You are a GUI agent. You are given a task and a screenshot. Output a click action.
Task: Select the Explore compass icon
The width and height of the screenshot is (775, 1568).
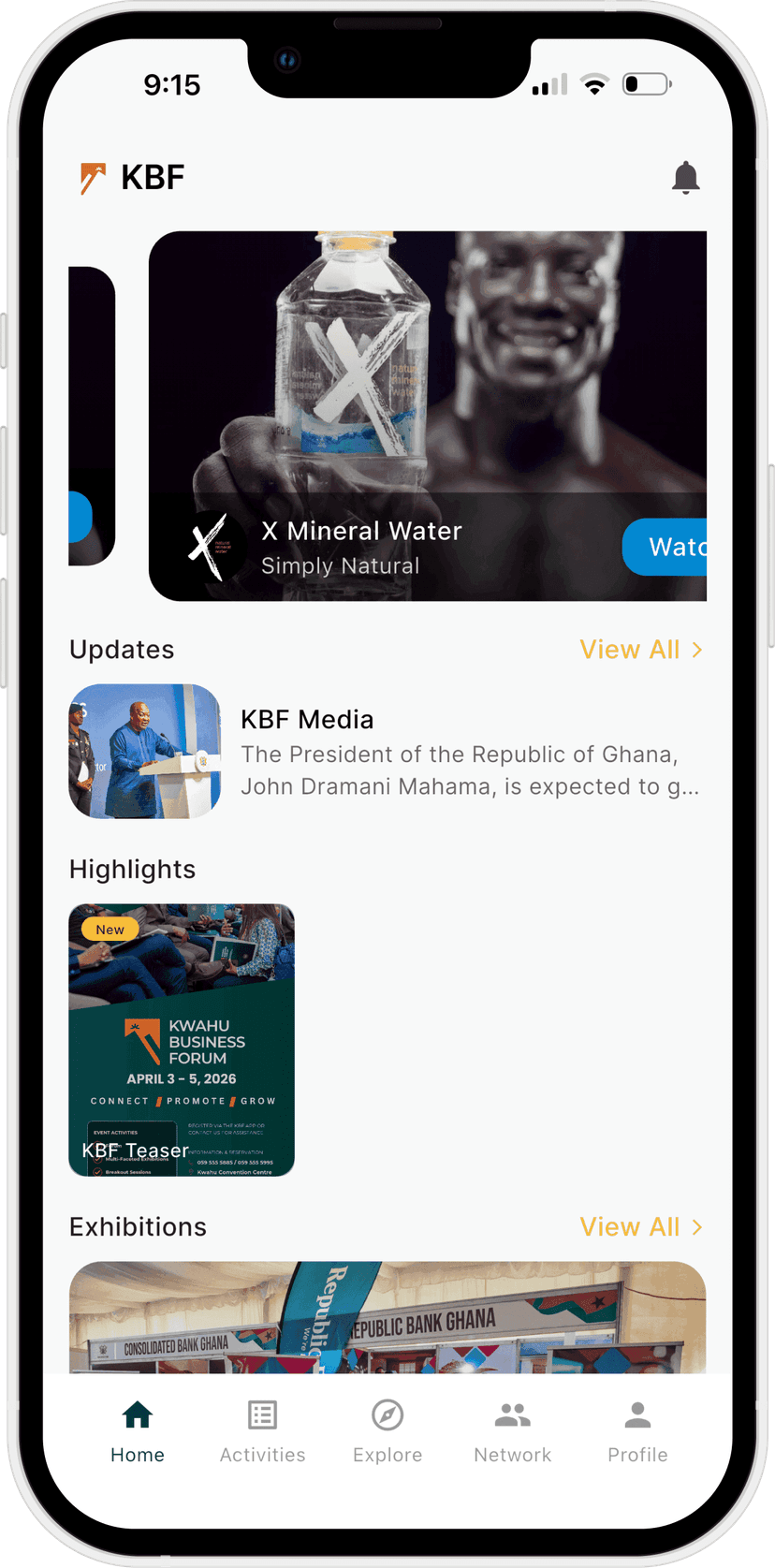(387, 1414)
